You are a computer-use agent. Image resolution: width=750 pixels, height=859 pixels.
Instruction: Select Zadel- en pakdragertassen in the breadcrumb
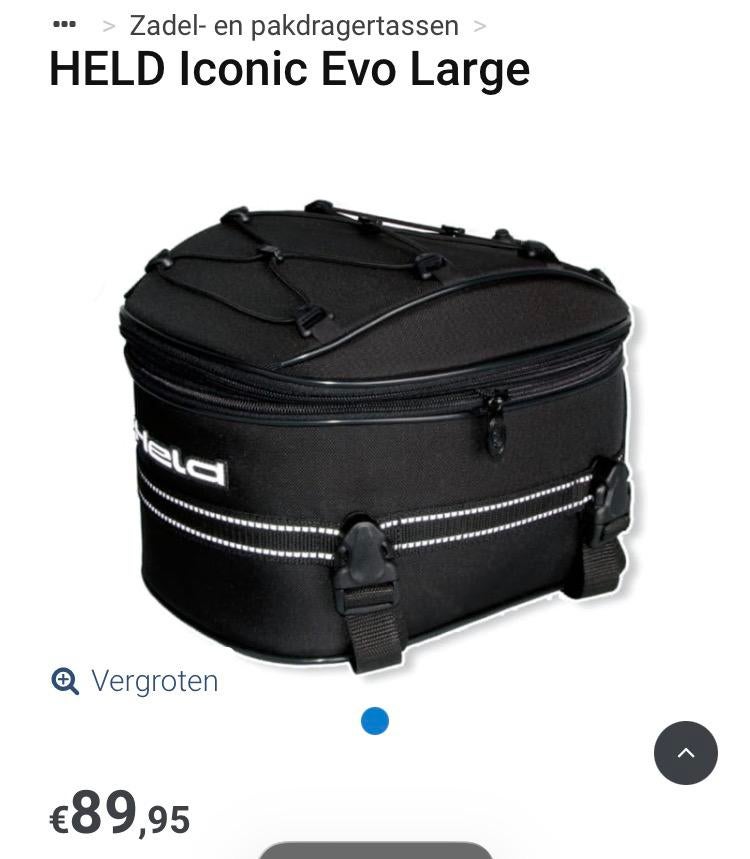click(293, 25)
